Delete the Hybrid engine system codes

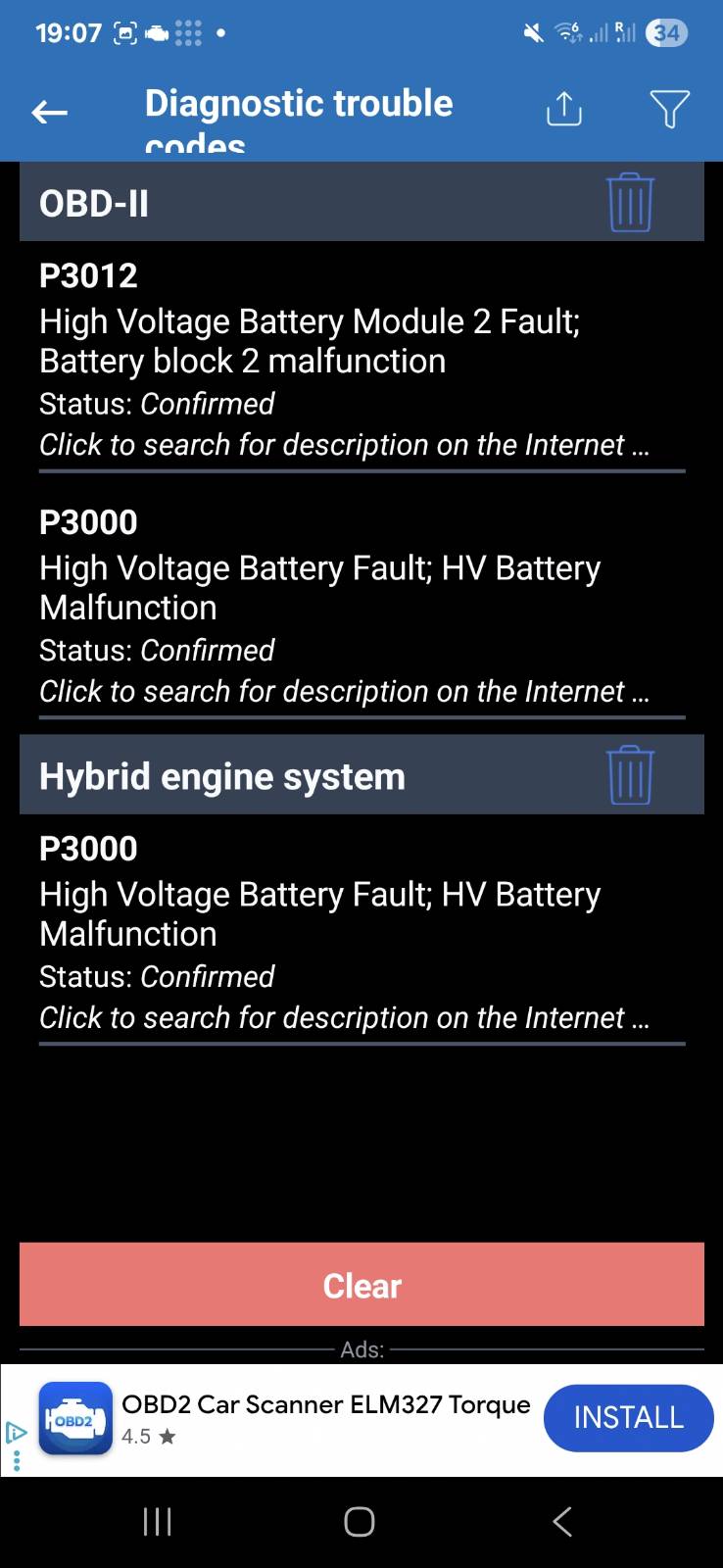630,775
